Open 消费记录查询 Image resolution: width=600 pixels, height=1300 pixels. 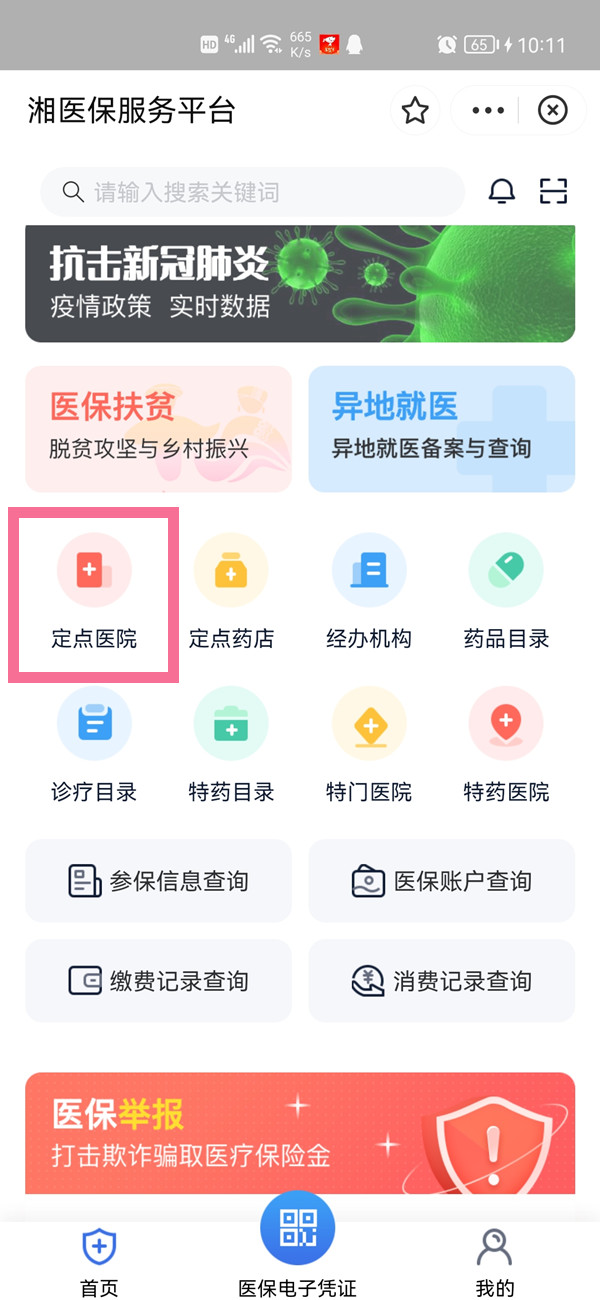pyautogui.click(x=441, y=981)
